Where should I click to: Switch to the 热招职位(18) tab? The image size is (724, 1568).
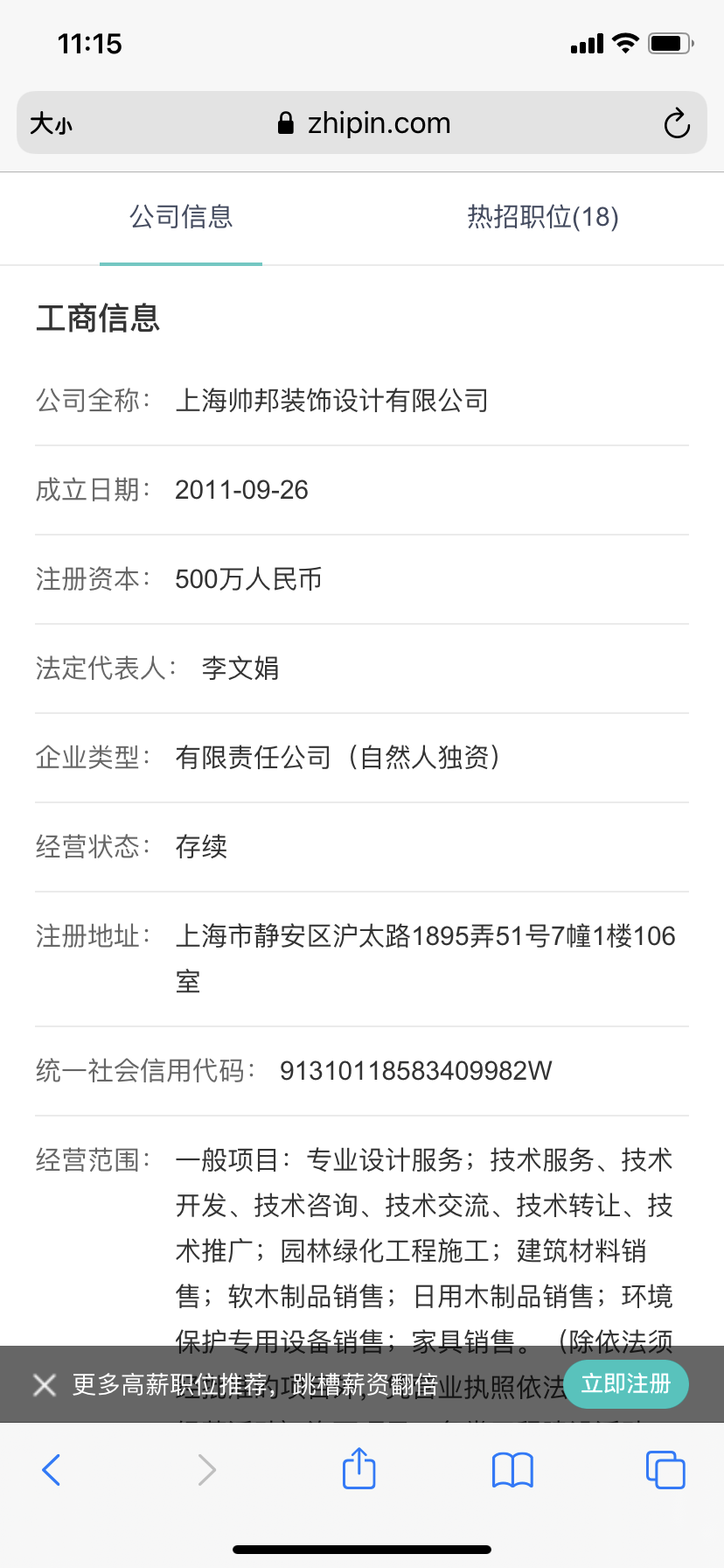coord(542,217)
